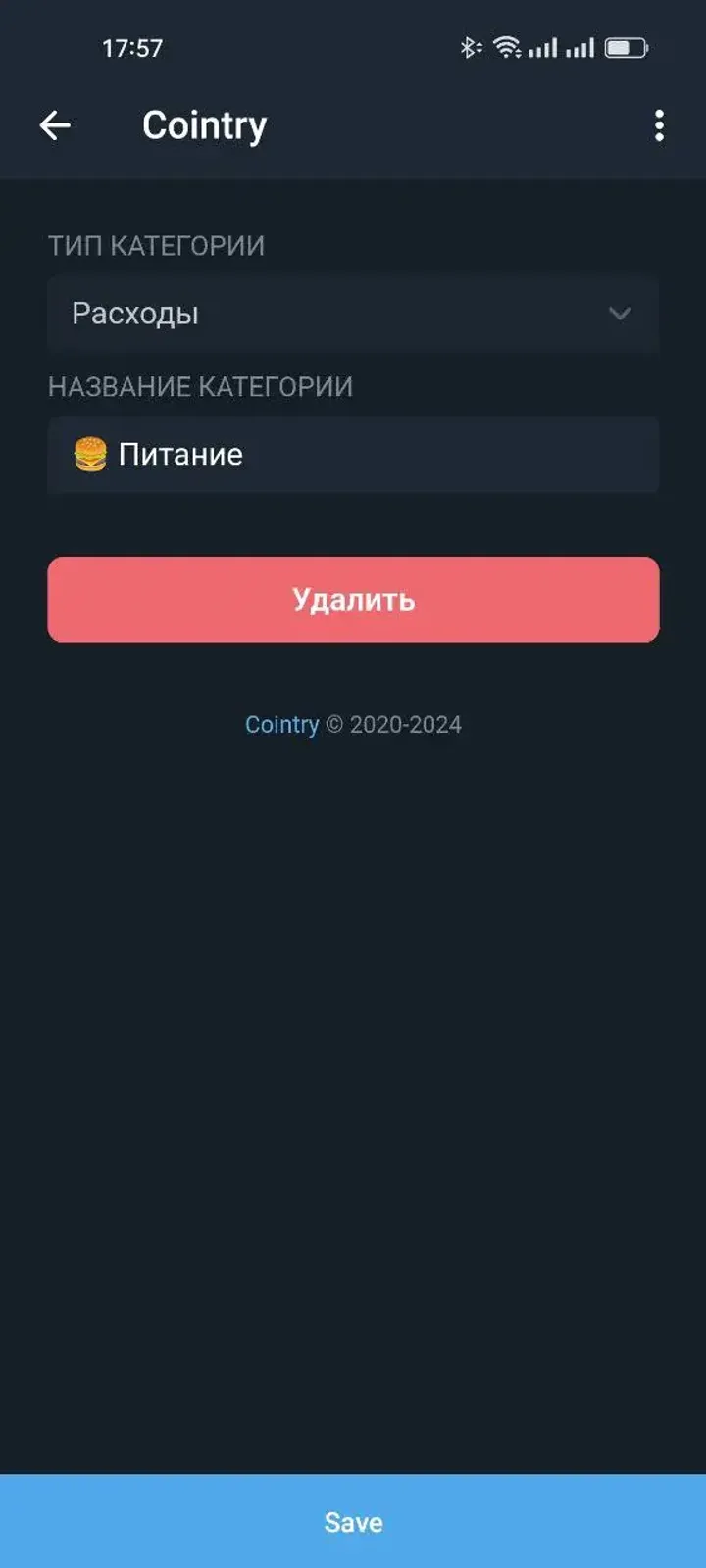Click the back arrow to return
This screenshot has width=706, height=1568.
tap(56, 124)
